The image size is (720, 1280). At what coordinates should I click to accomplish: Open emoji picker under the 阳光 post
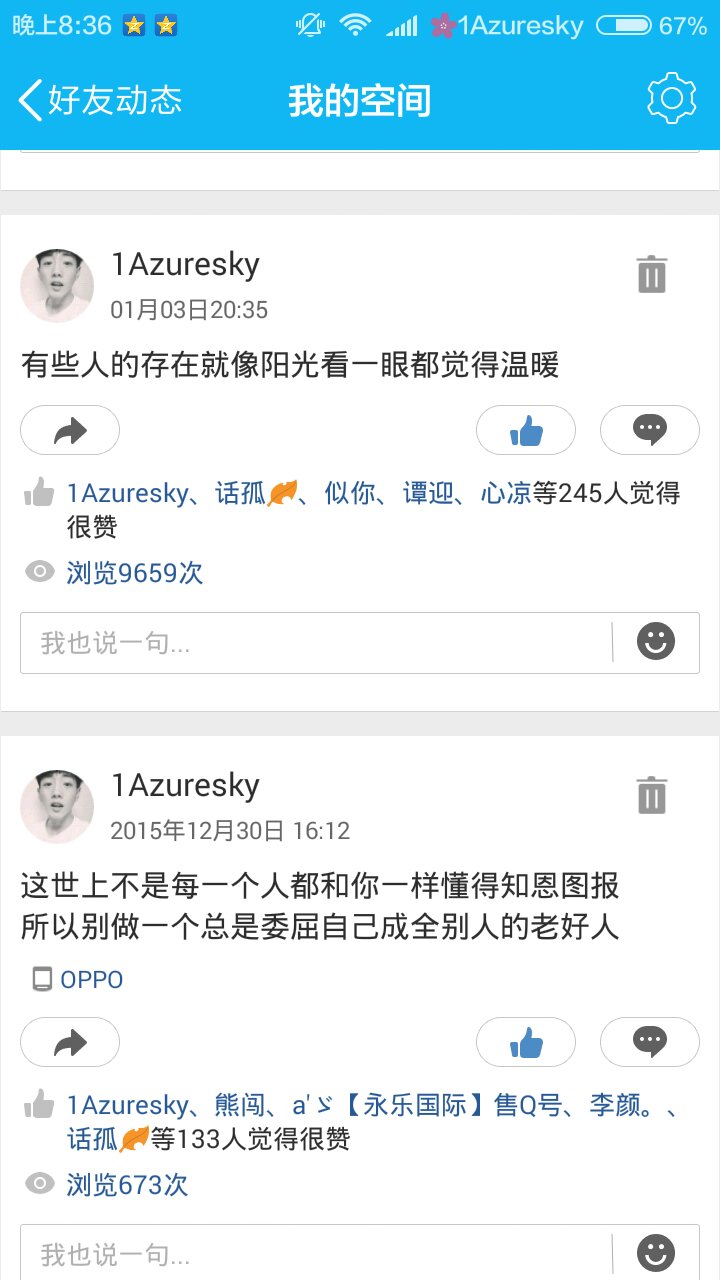click(x=656, y=642)
